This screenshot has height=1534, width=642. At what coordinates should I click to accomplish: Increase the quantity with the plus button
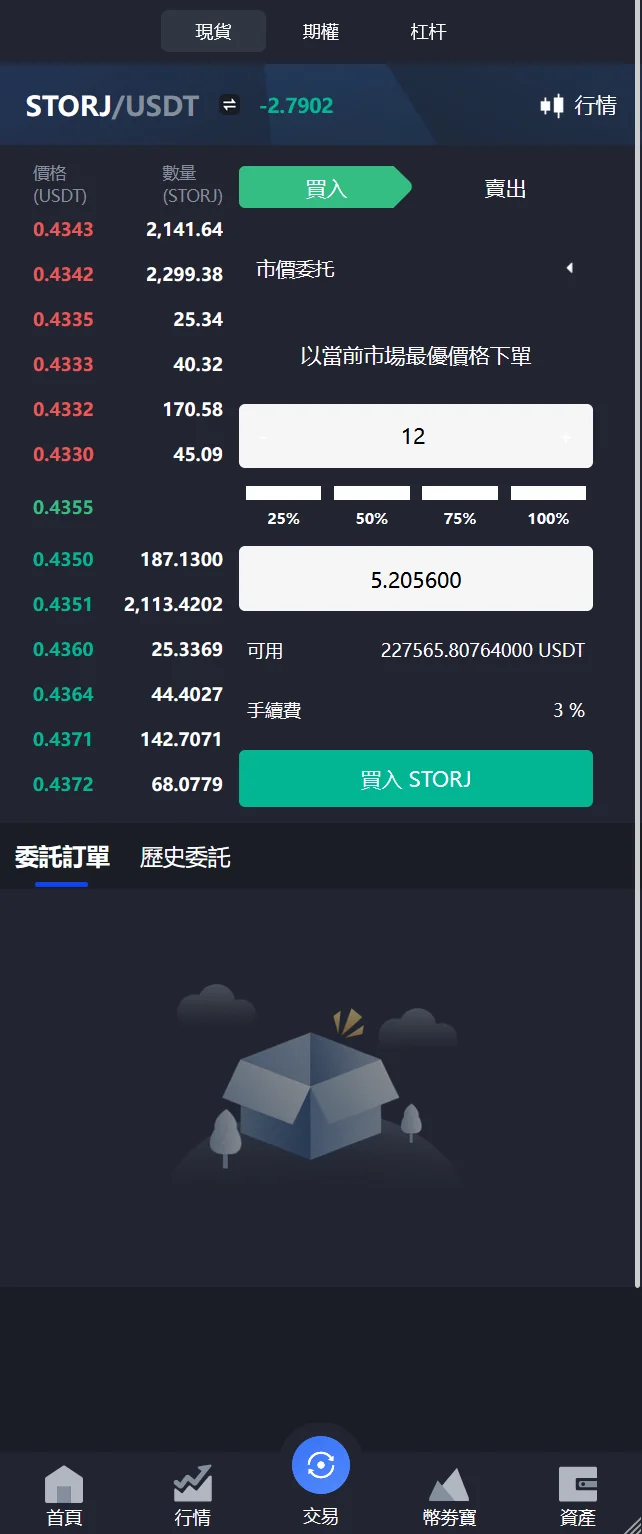tap(566, 437)
